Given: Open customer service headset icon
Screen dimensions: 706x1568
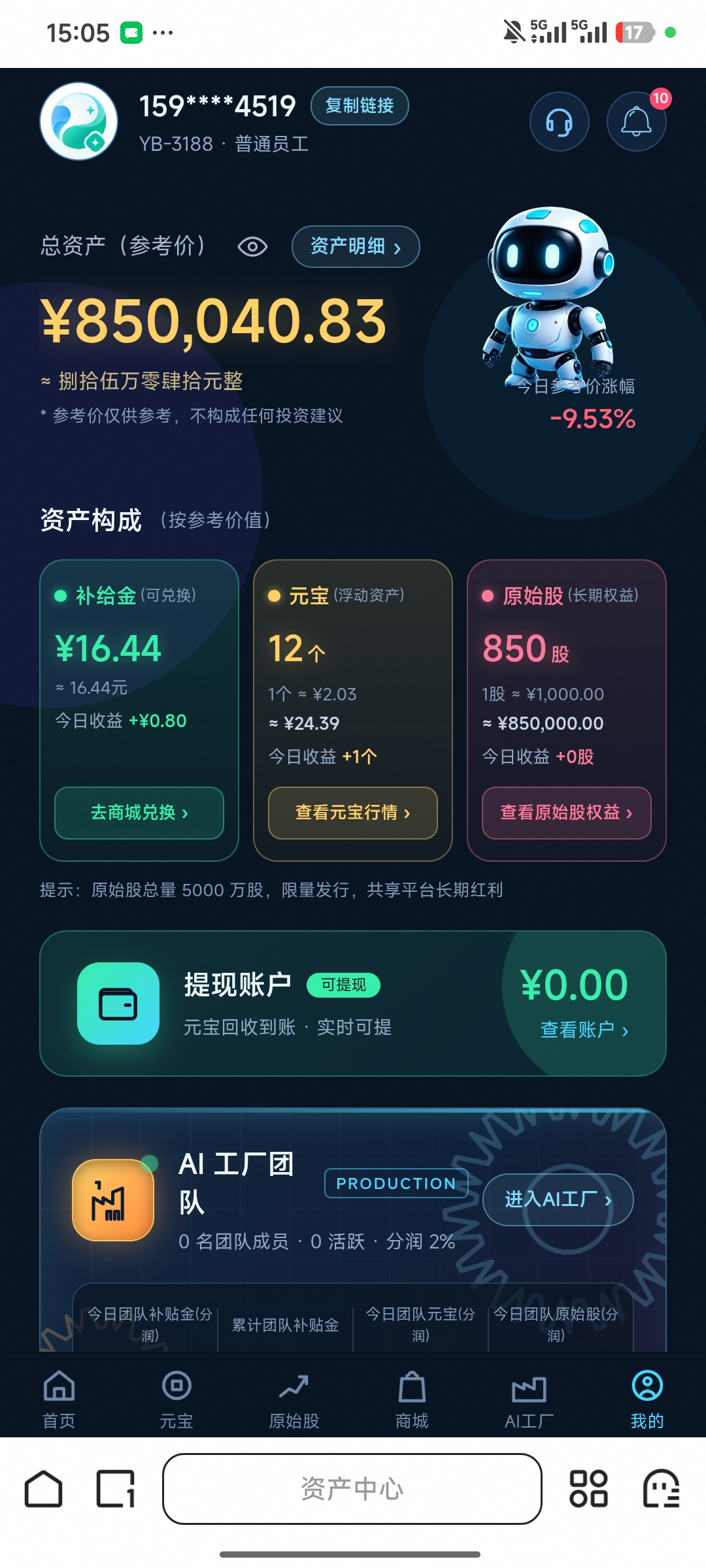Looking at the screenshot, I should point(559,122).
